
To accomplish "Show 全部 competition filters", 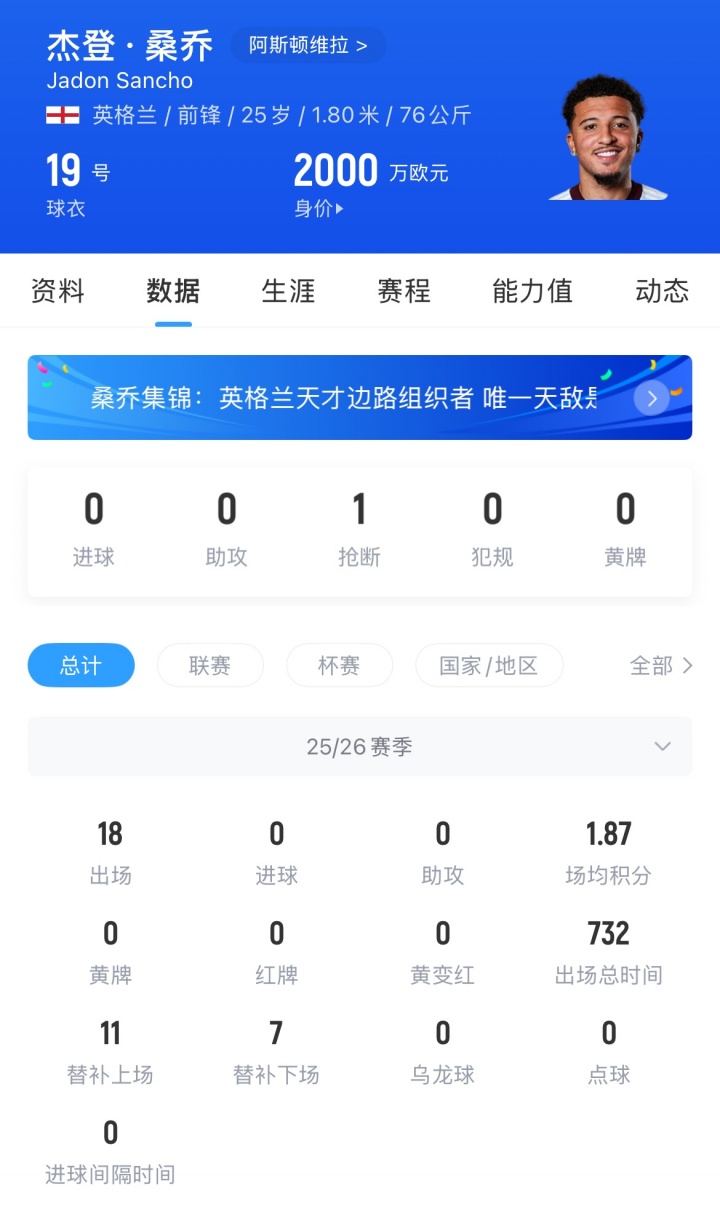I will tap(660, 665).
